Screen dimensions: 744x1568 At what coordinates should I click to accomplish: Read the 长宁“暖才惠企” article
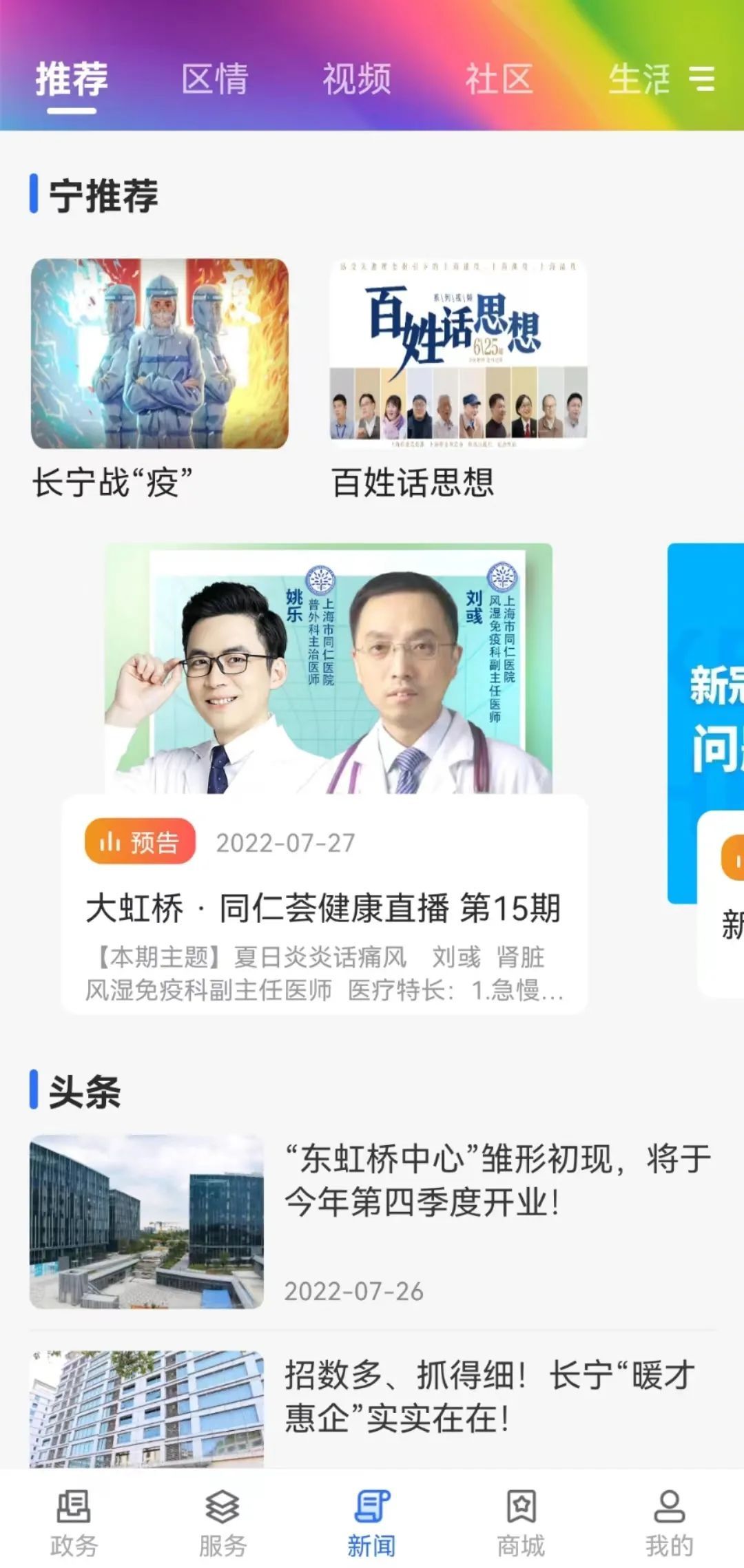(372, 1410)
